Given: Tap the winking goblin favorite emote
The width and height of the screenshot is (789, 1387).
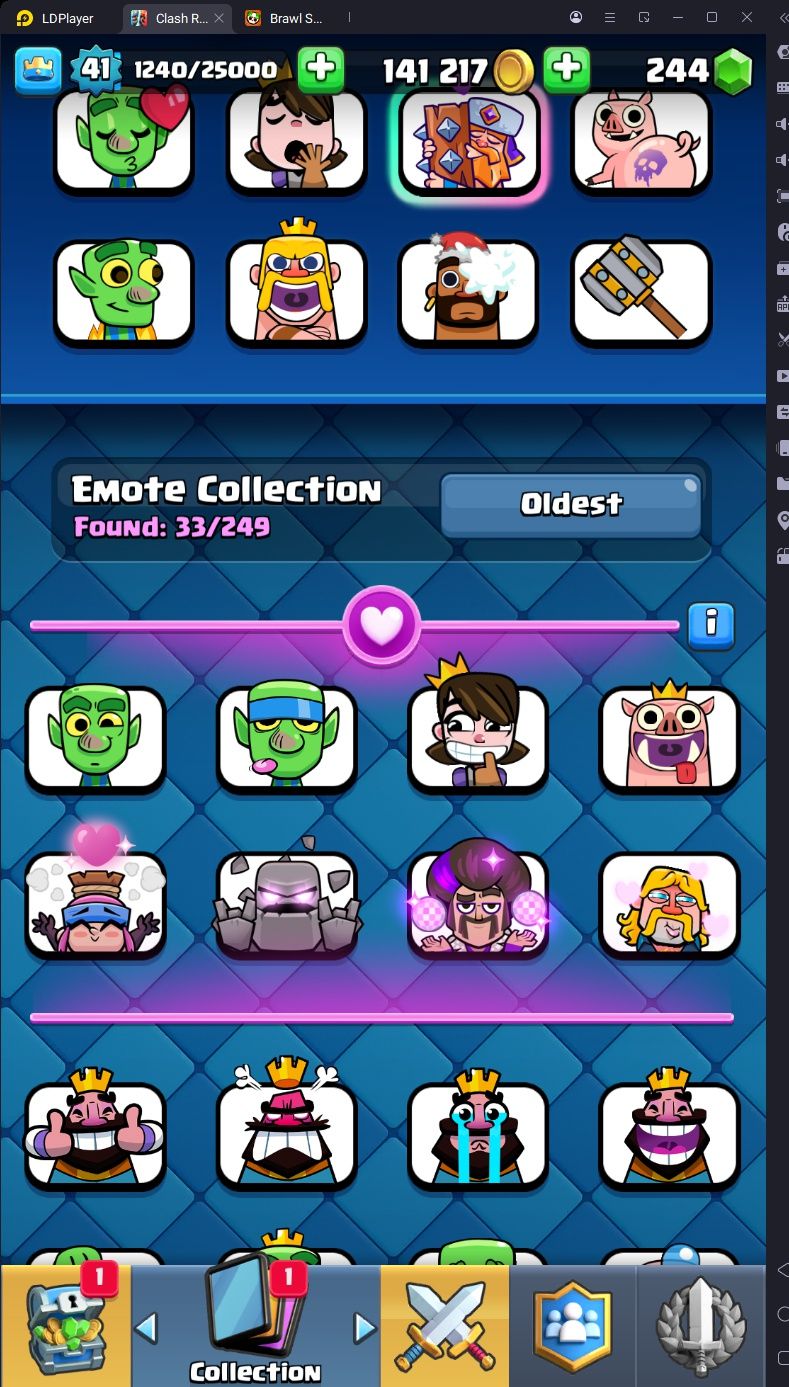Looking at the screenshot, I should [x=95, y=738].
